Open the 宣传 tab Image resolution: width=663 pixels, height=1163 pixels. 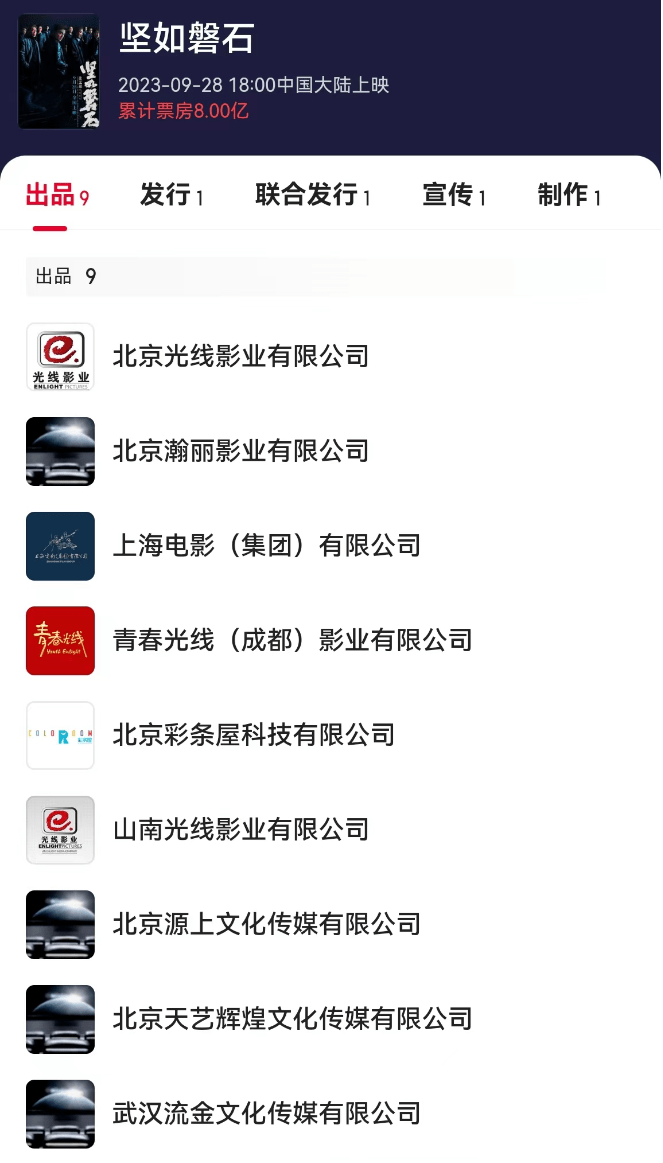(x=453, y=195)
